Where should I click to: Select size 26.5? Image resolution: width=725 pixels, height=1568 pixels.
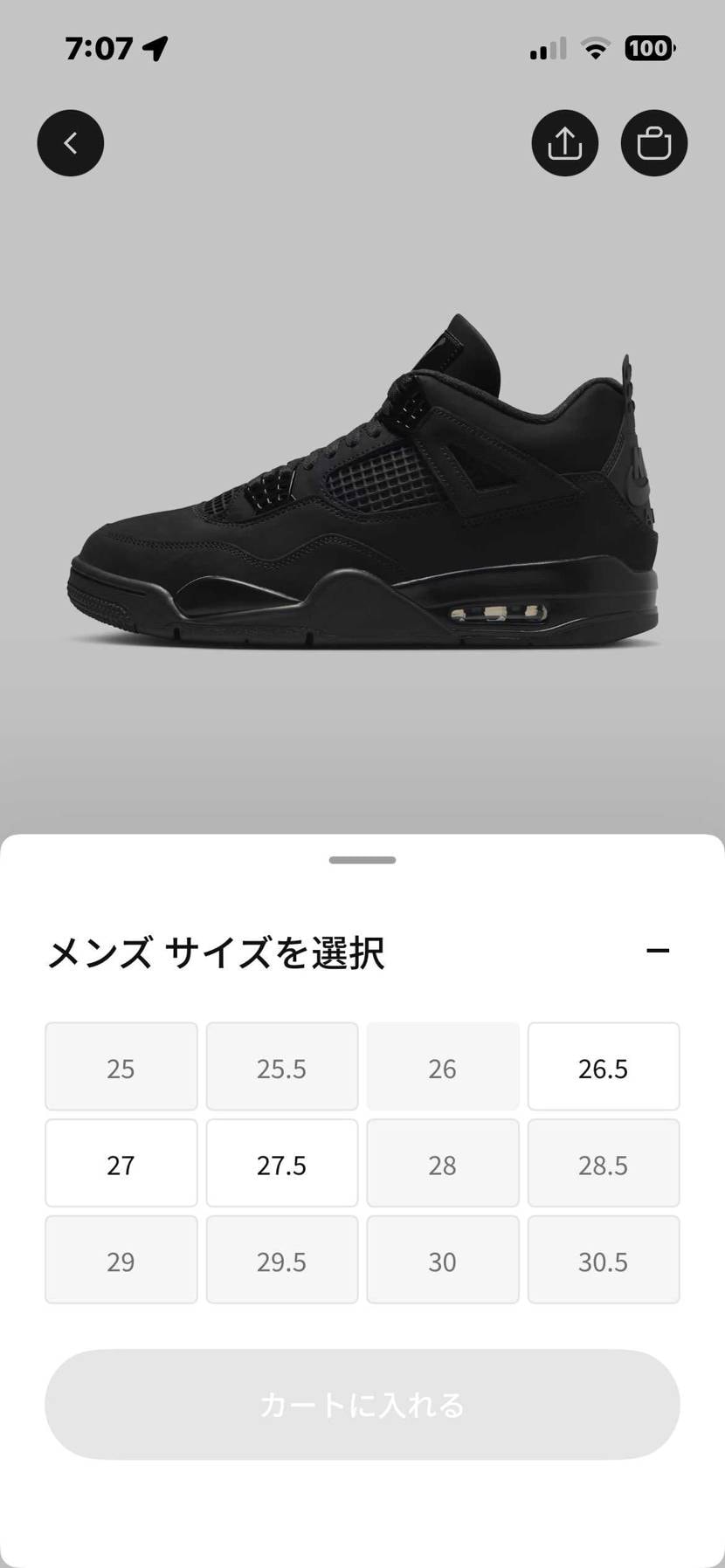pos(604,1066)
